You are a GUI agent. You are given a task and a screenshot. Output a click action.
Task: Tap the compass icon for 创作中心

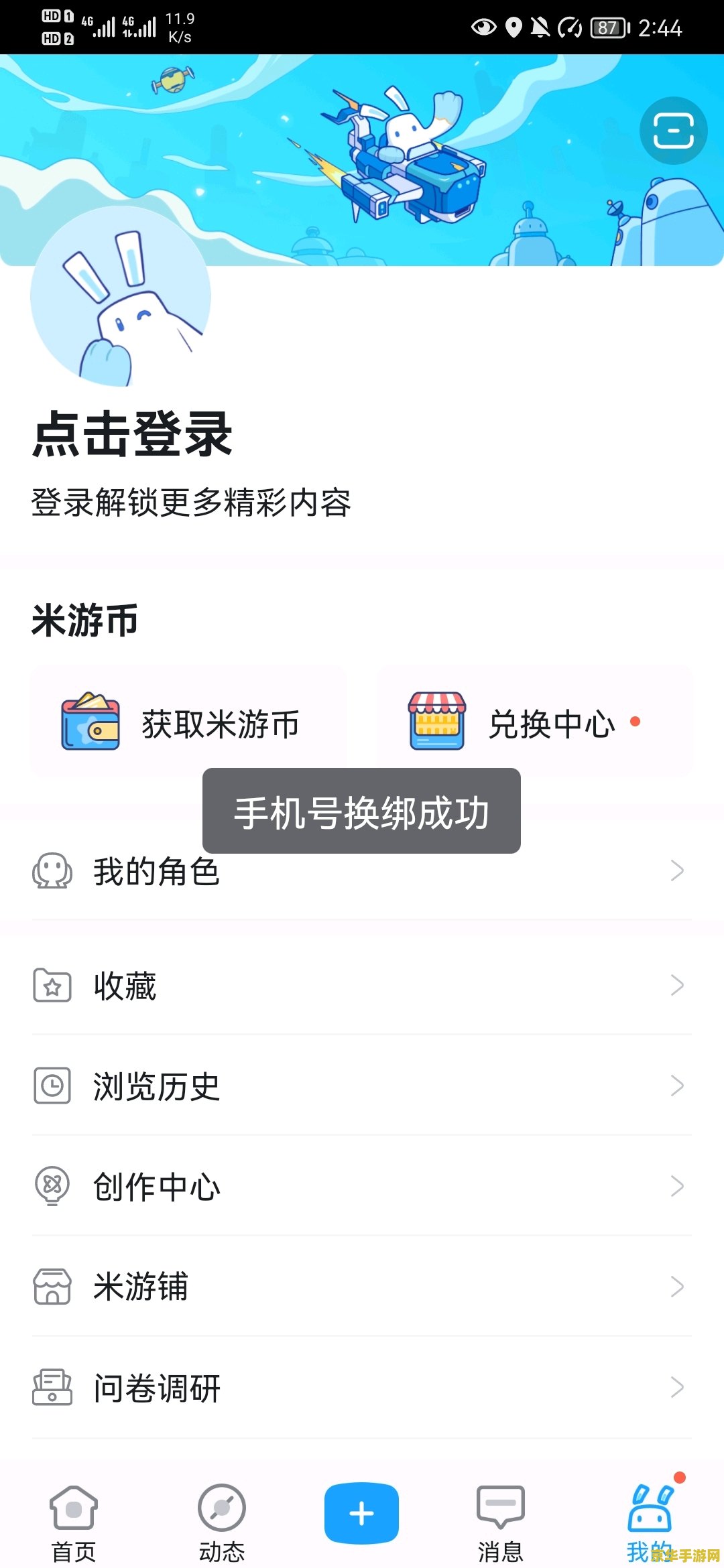pyautogui.click(x=51, y=1186)
